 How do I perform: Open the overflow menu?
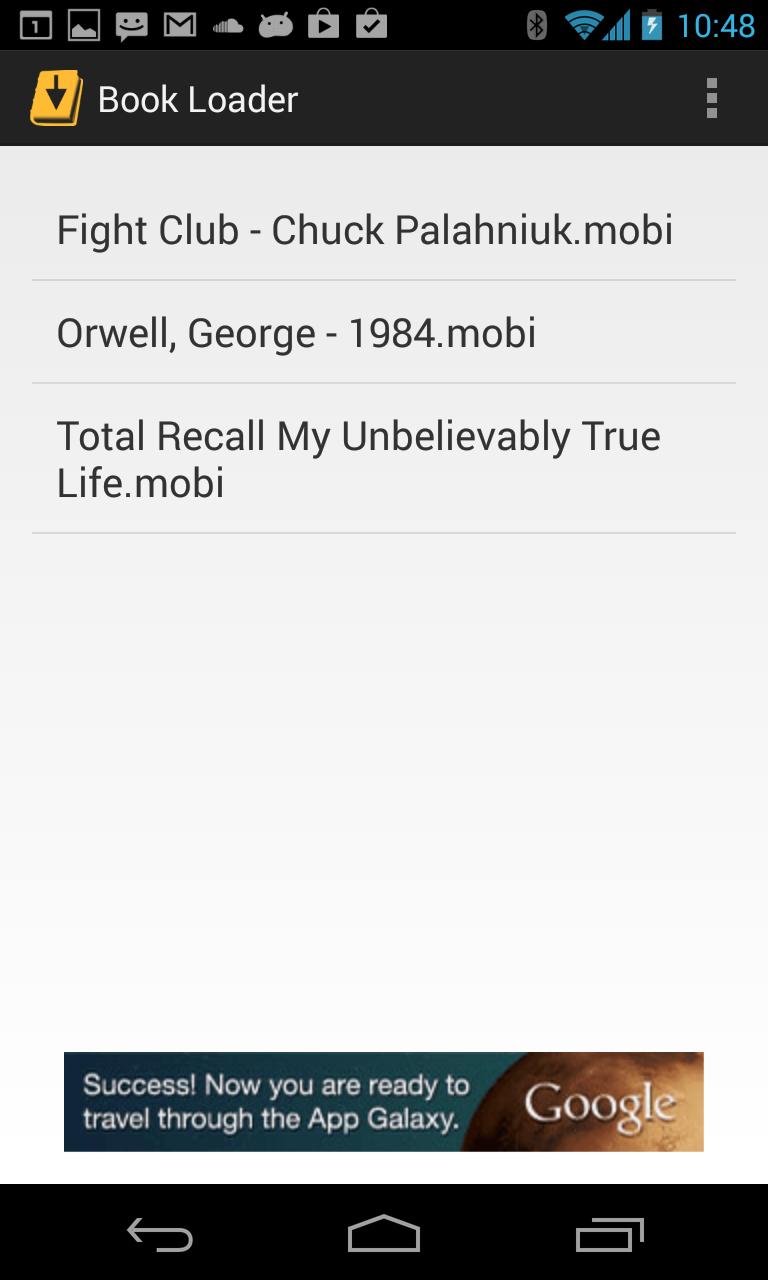point(711,99)
